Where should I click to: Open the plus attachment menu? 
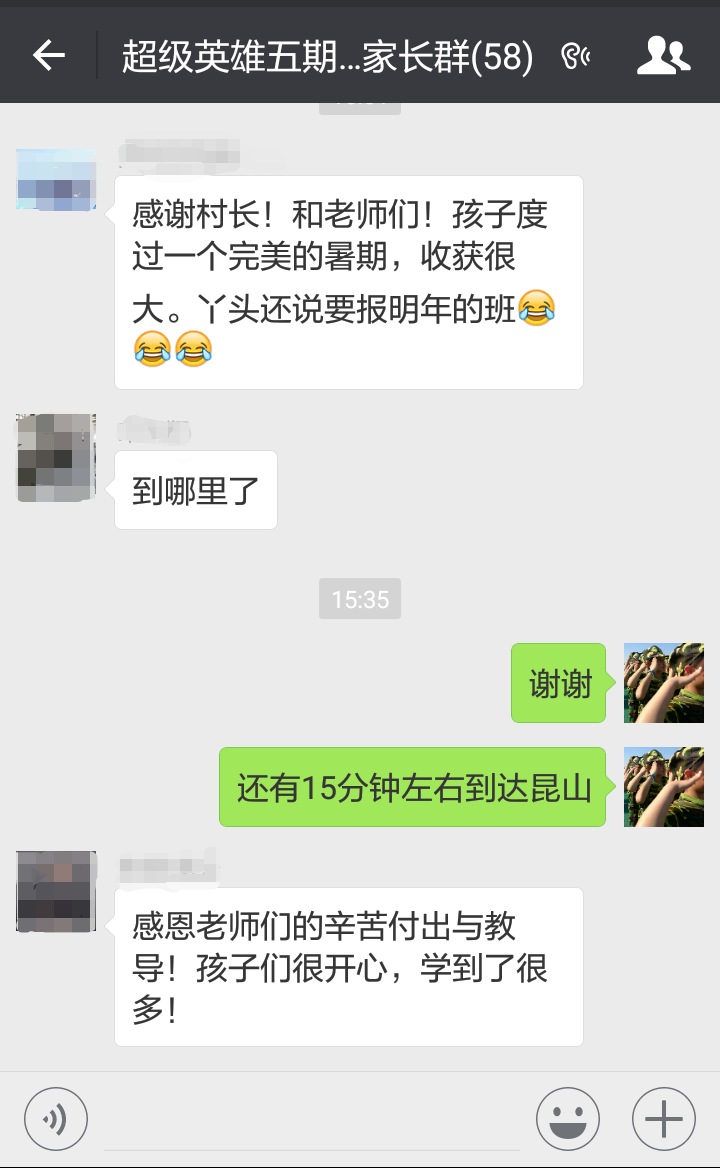663,1119
